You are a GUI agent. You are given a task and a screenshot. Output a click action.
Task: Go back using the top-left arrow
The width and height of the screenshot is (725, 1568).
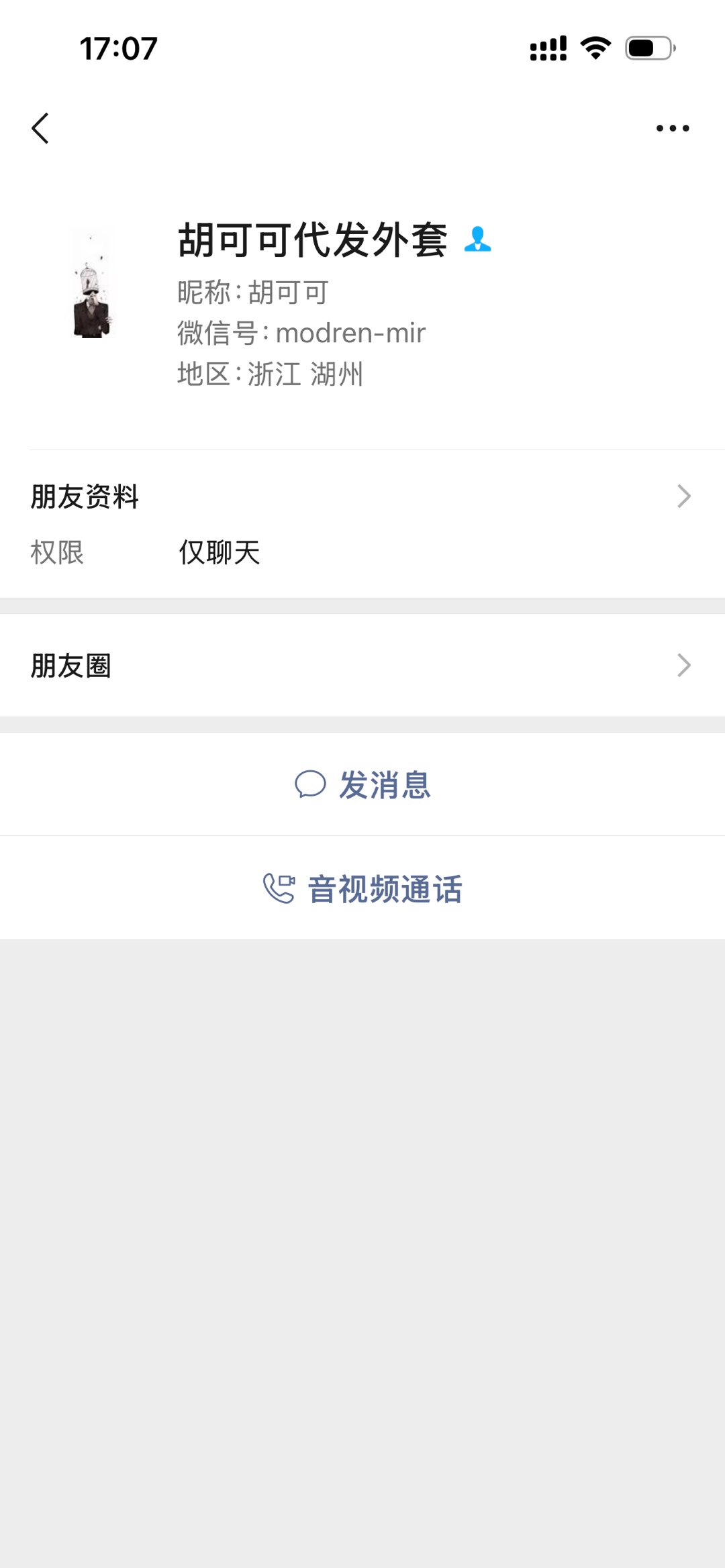click(x=40, y=128)
